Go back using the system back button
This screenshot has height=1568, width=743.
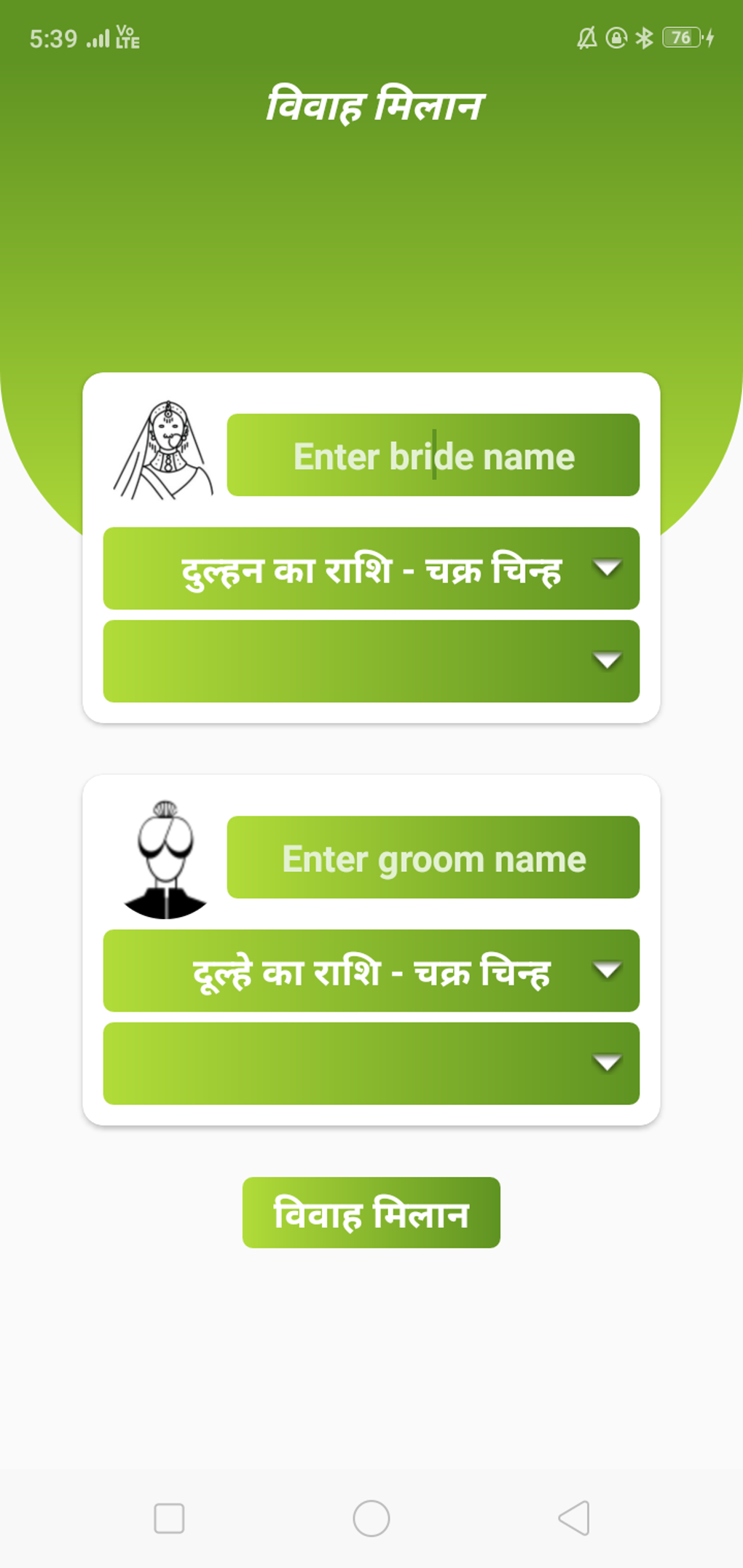pos(574,1518)
